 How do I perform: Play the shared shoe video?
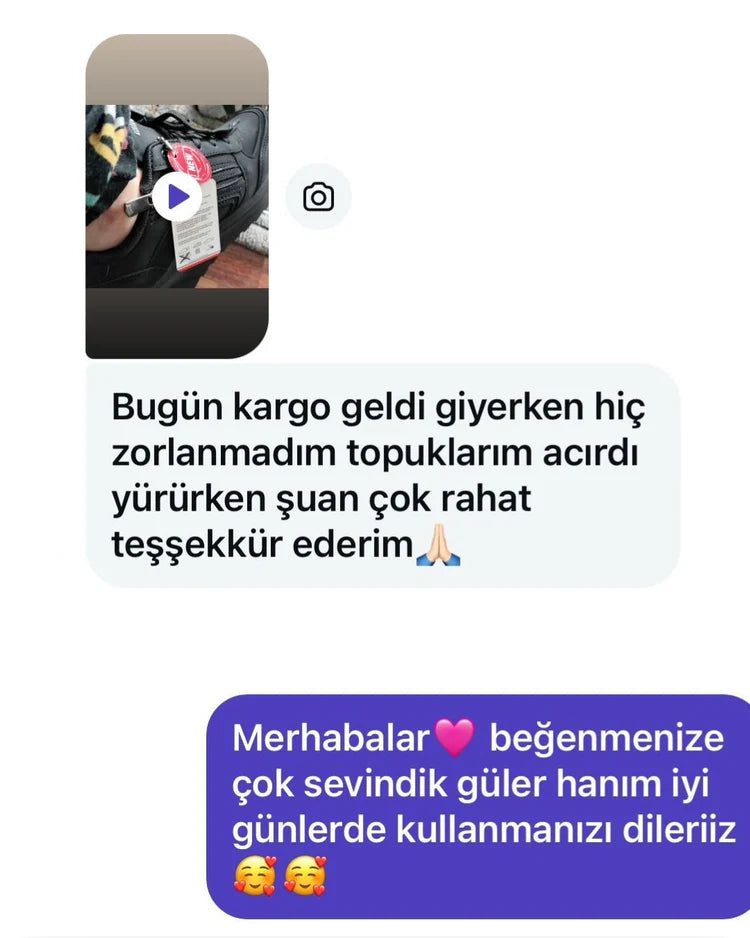click(x=177, y=197)
